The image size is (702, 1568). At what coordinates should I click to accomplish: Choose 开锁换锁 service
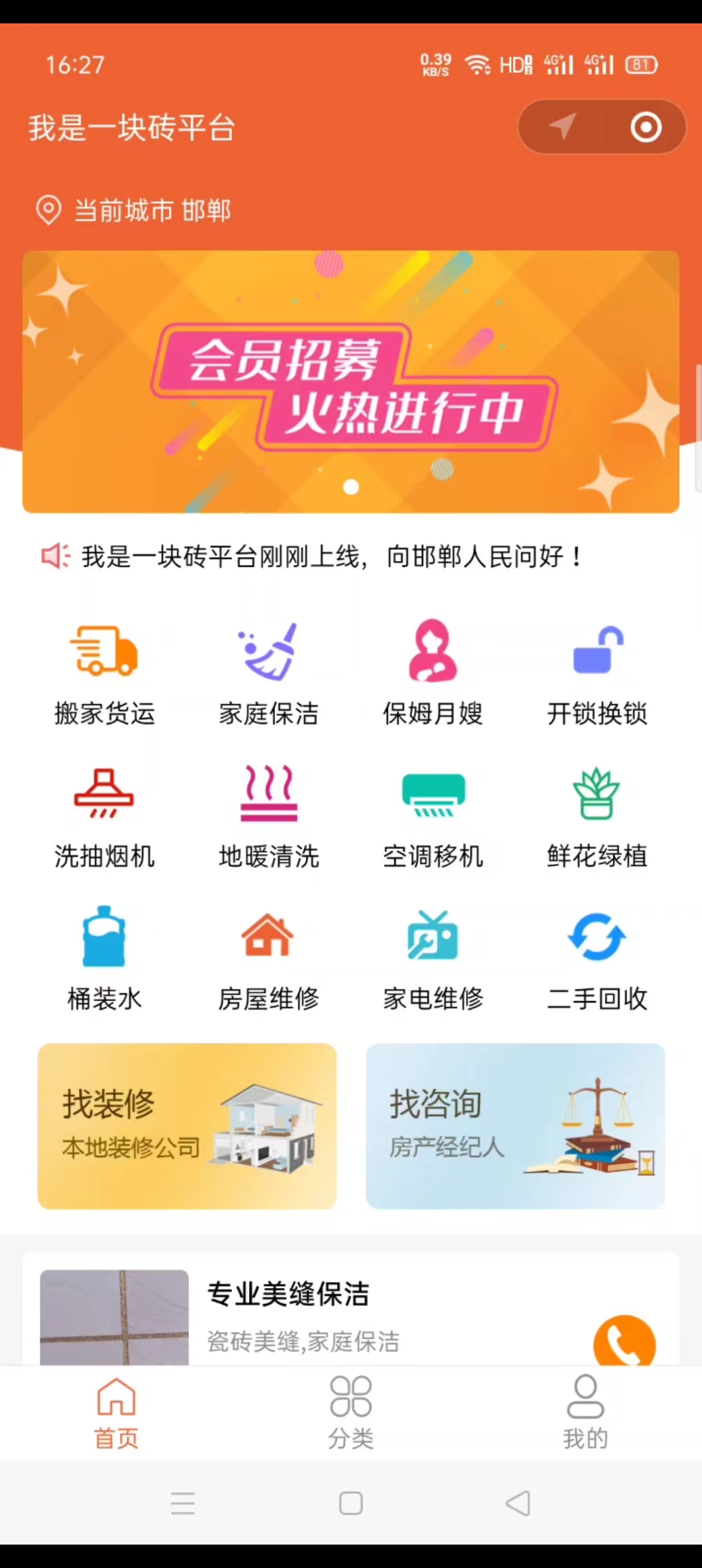597,674
